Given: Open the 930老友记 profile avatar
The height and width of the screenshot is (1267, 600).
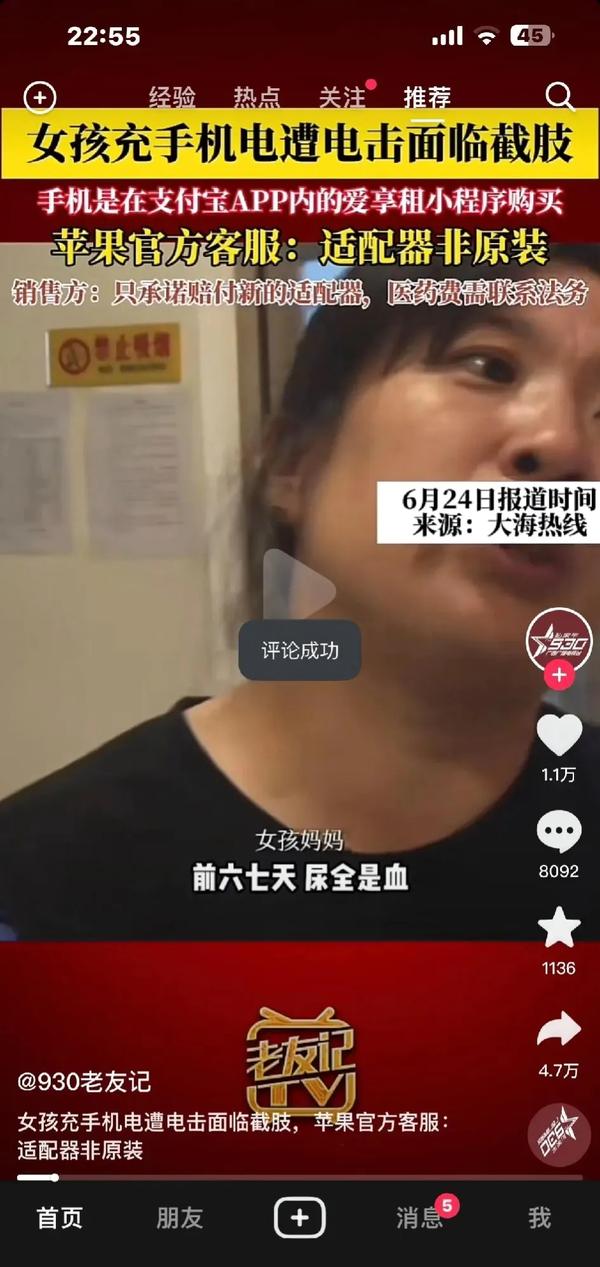Looking at the screenshot, I should [x=559, y=640].
